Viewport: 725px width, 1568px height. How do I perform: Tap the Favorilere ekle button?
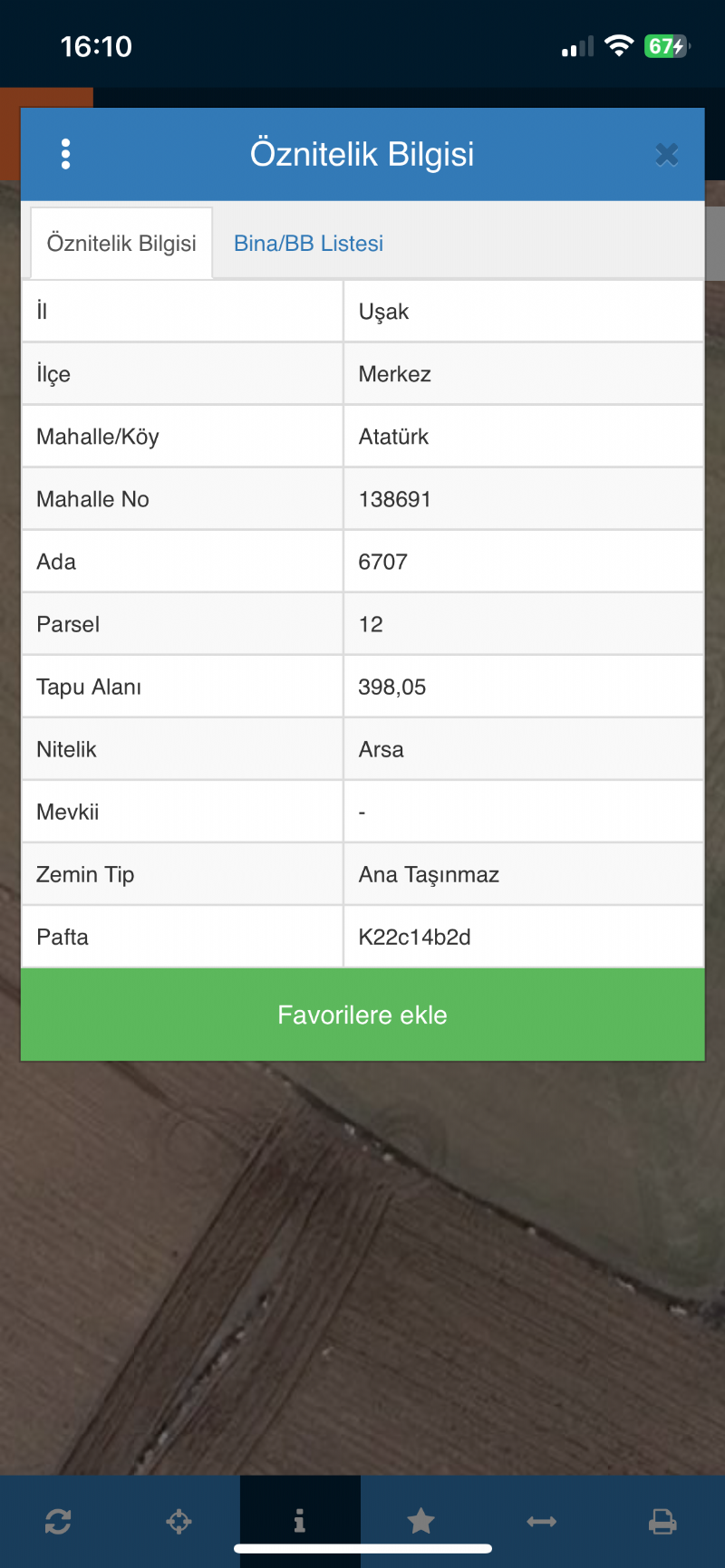tap(362, 1015)
